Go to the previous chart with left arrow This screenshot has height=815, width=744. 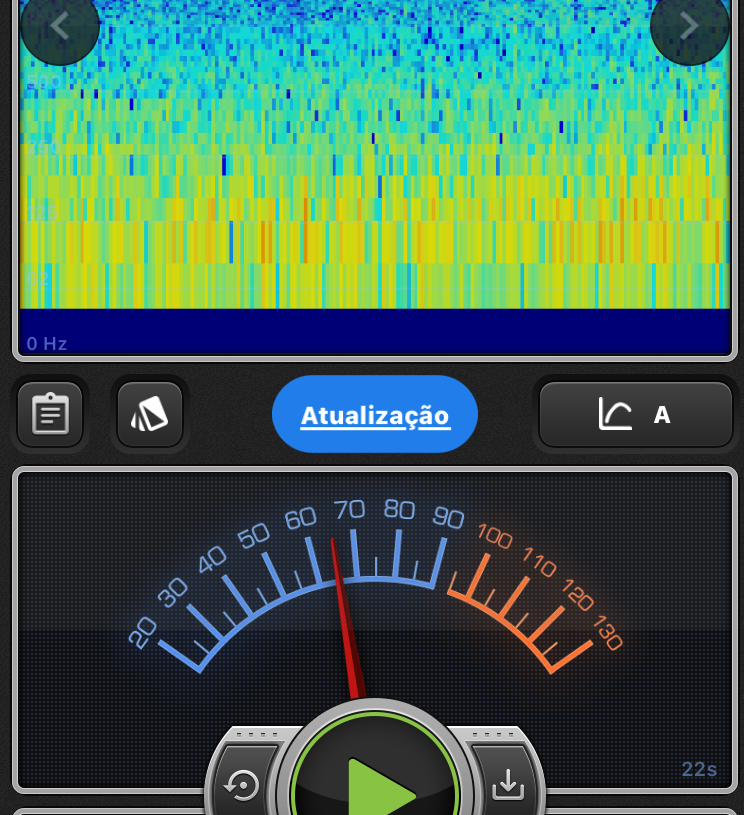[59, 26]
